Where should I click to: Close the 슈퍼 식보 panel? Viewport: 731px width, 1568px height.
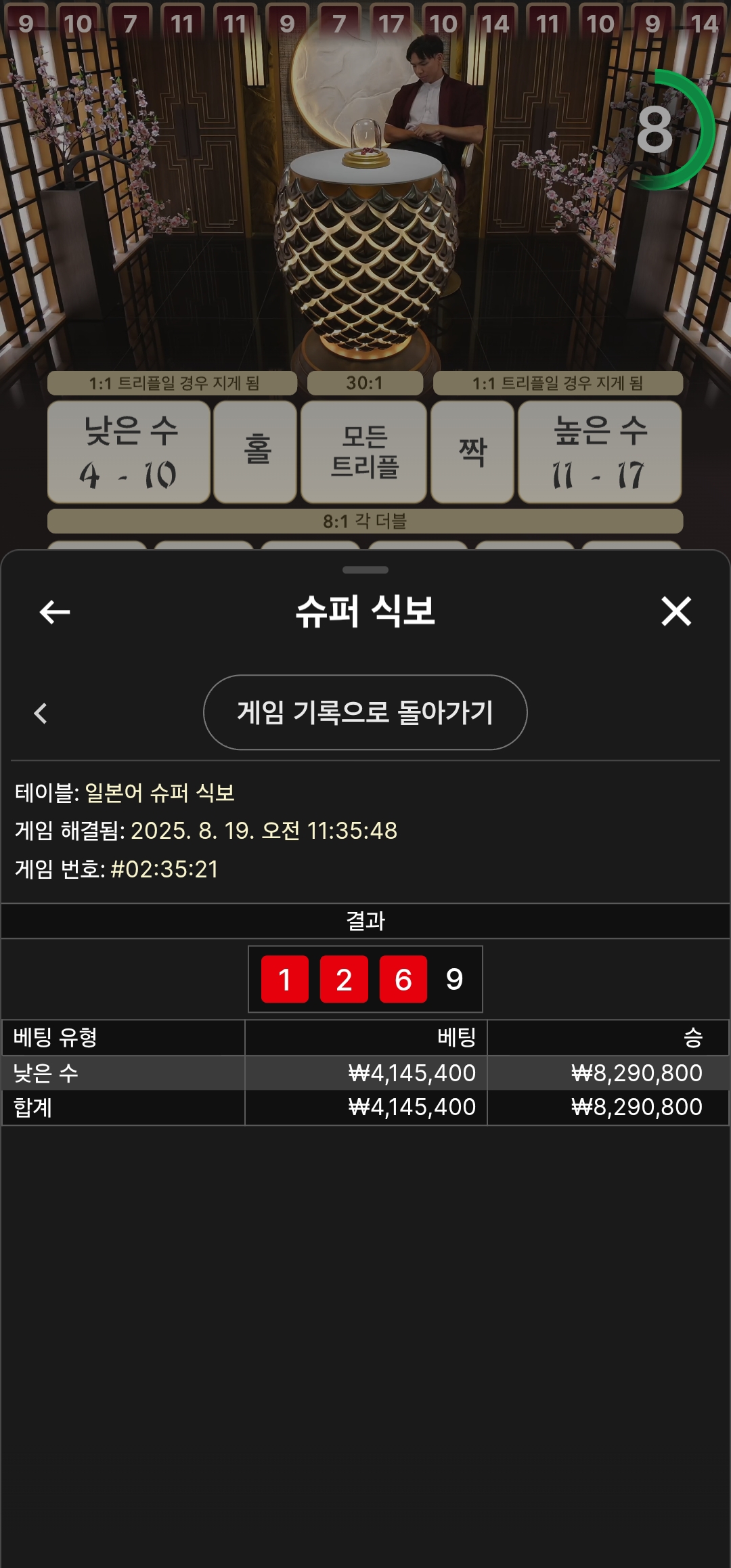(x=676, y=611)
